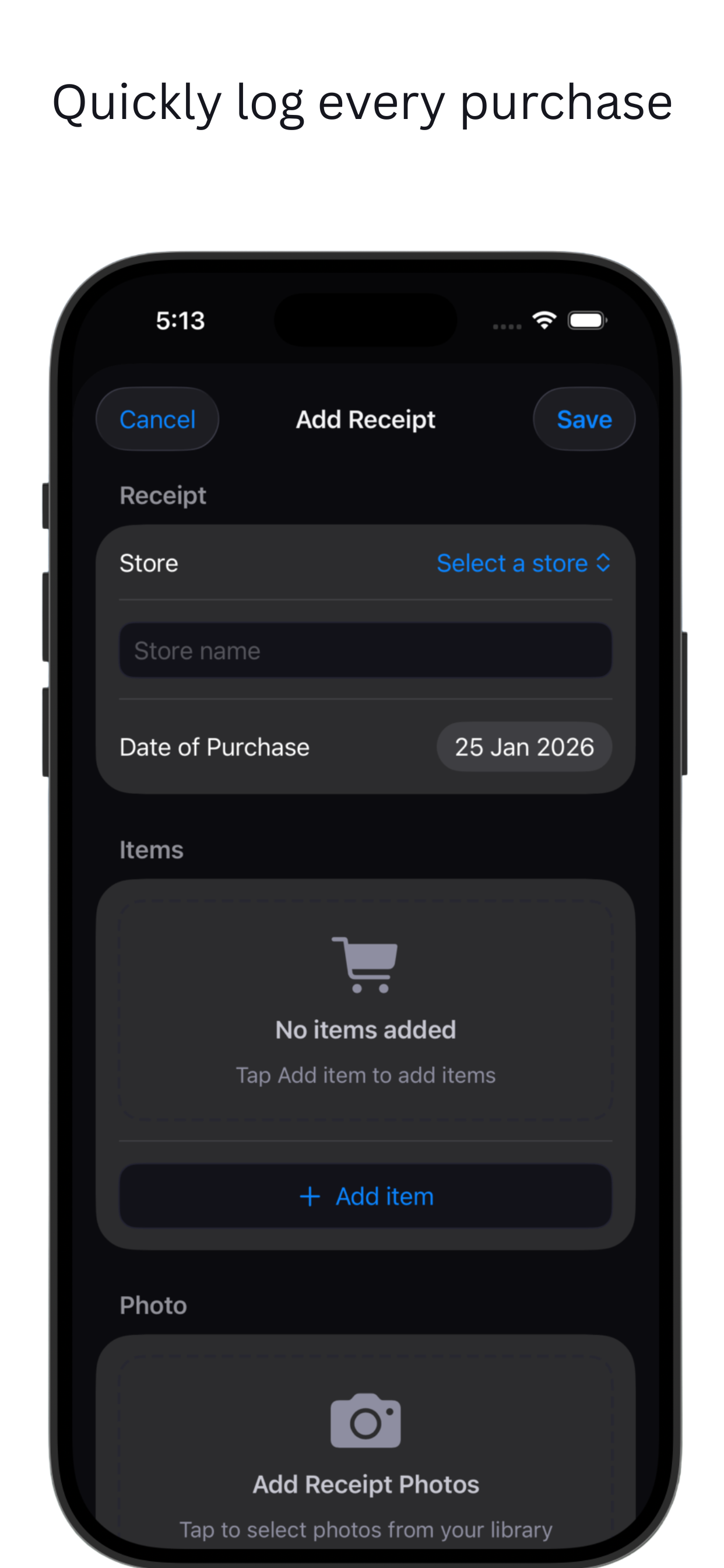724x1568 pixels.
Task: Click the clock showing 5:13
Action: tap(180, 321)
